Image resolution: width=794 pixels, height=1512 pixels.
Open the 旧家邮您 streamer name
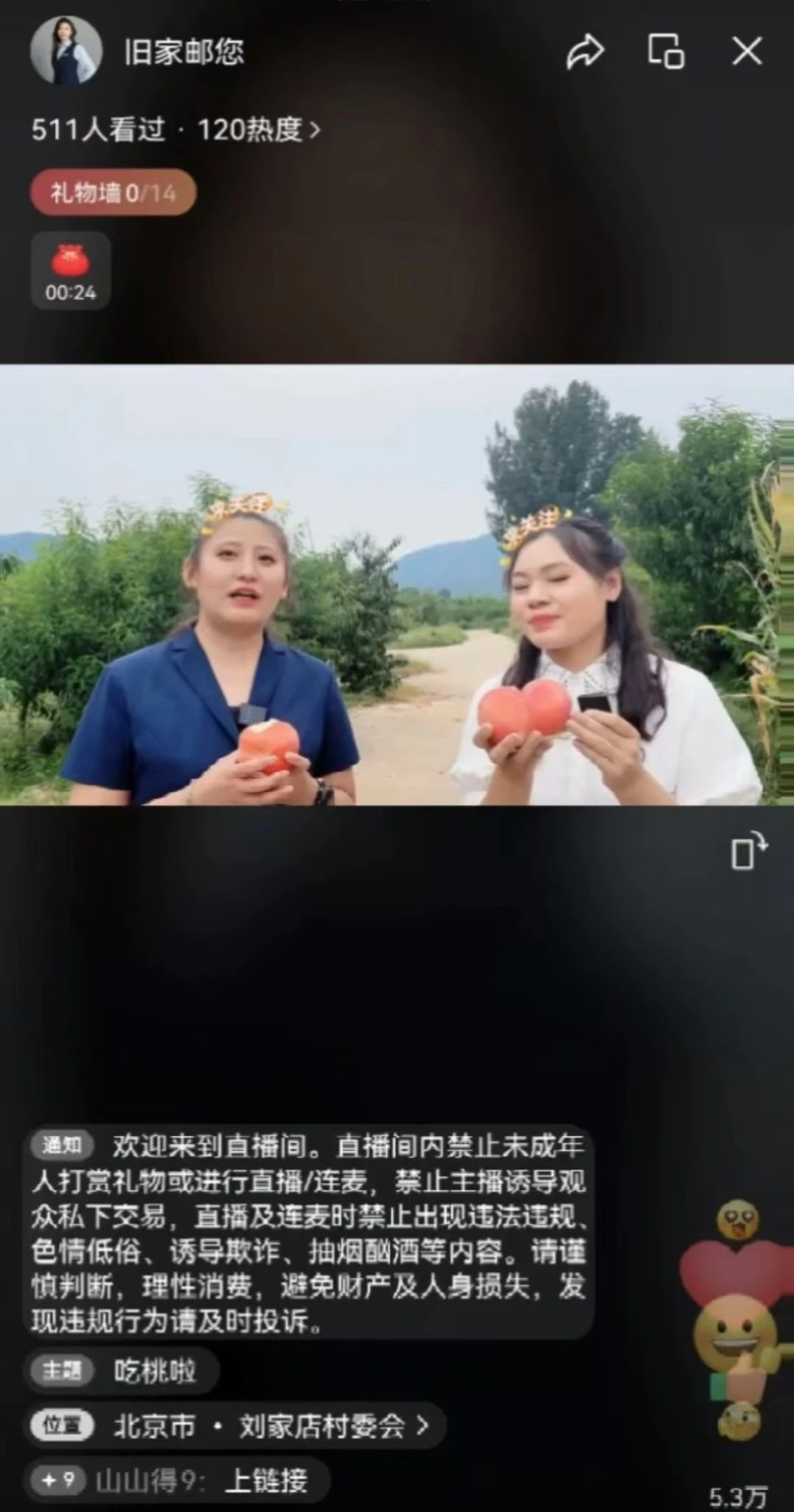pos(184,52)
